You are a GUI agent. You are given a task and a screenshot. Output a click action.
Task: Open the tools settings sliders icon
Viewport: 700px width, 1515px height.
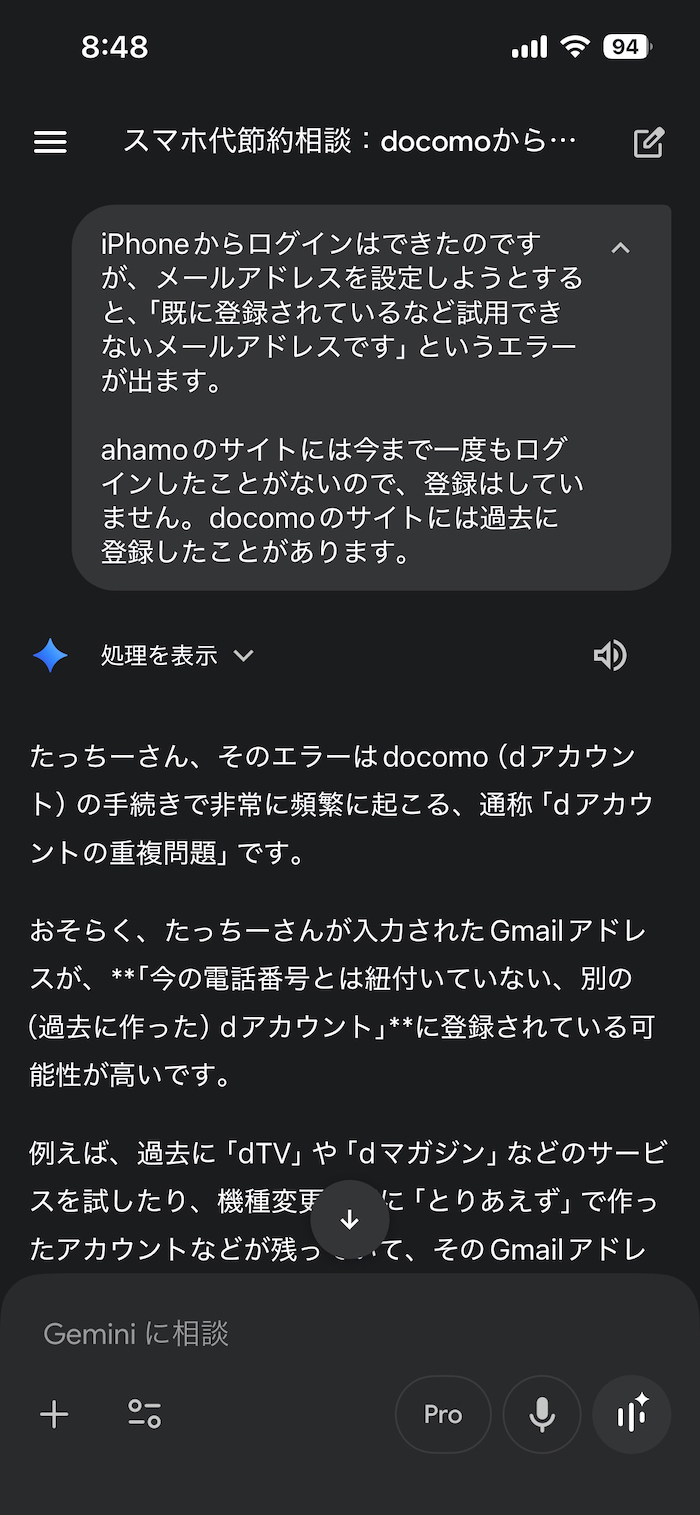pyautogui.click(x=144, y=1414)
